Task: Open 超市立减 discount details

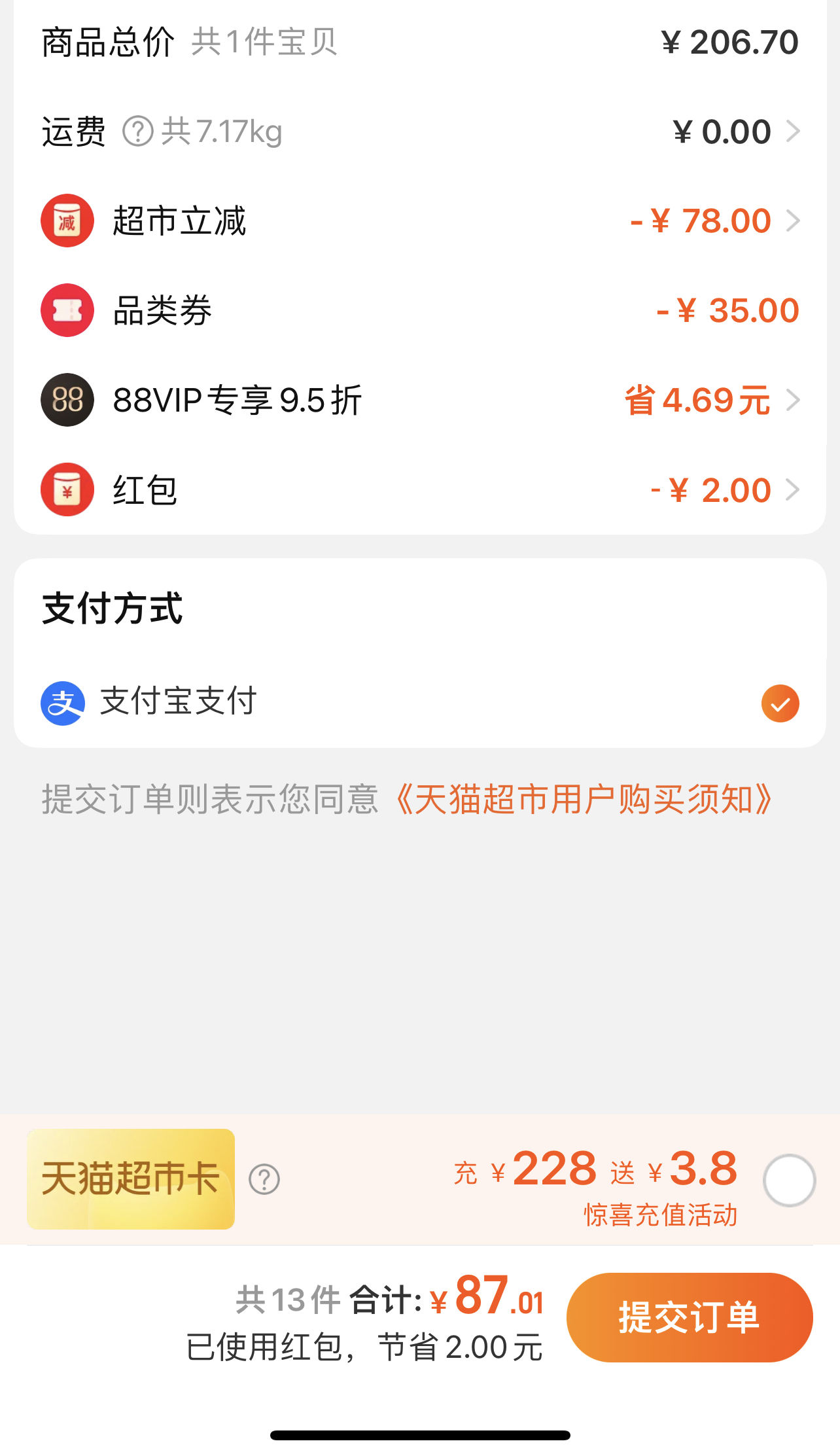Action: coord(420,221)
